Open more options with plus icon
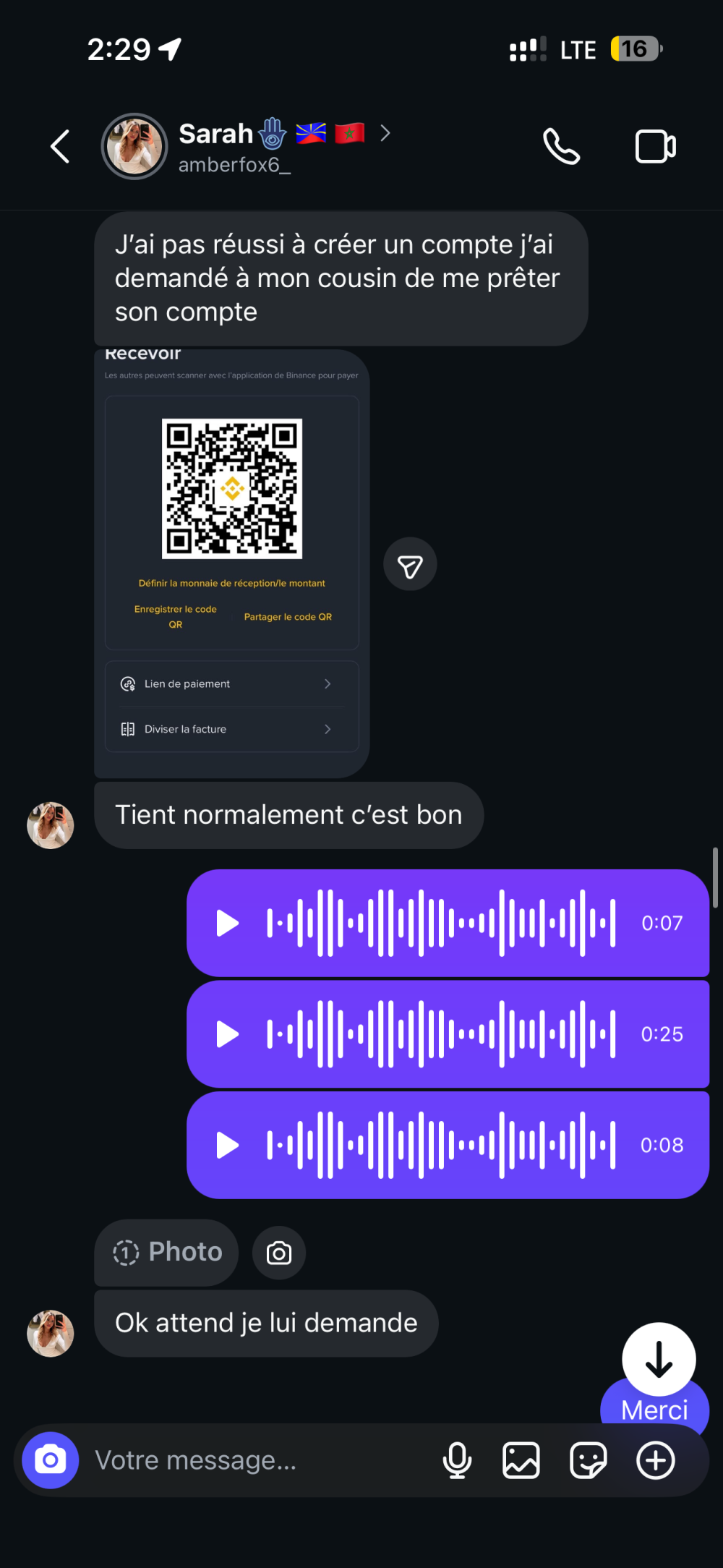The height and width of the screenshot is (1568, 723). pos(655,1460)
